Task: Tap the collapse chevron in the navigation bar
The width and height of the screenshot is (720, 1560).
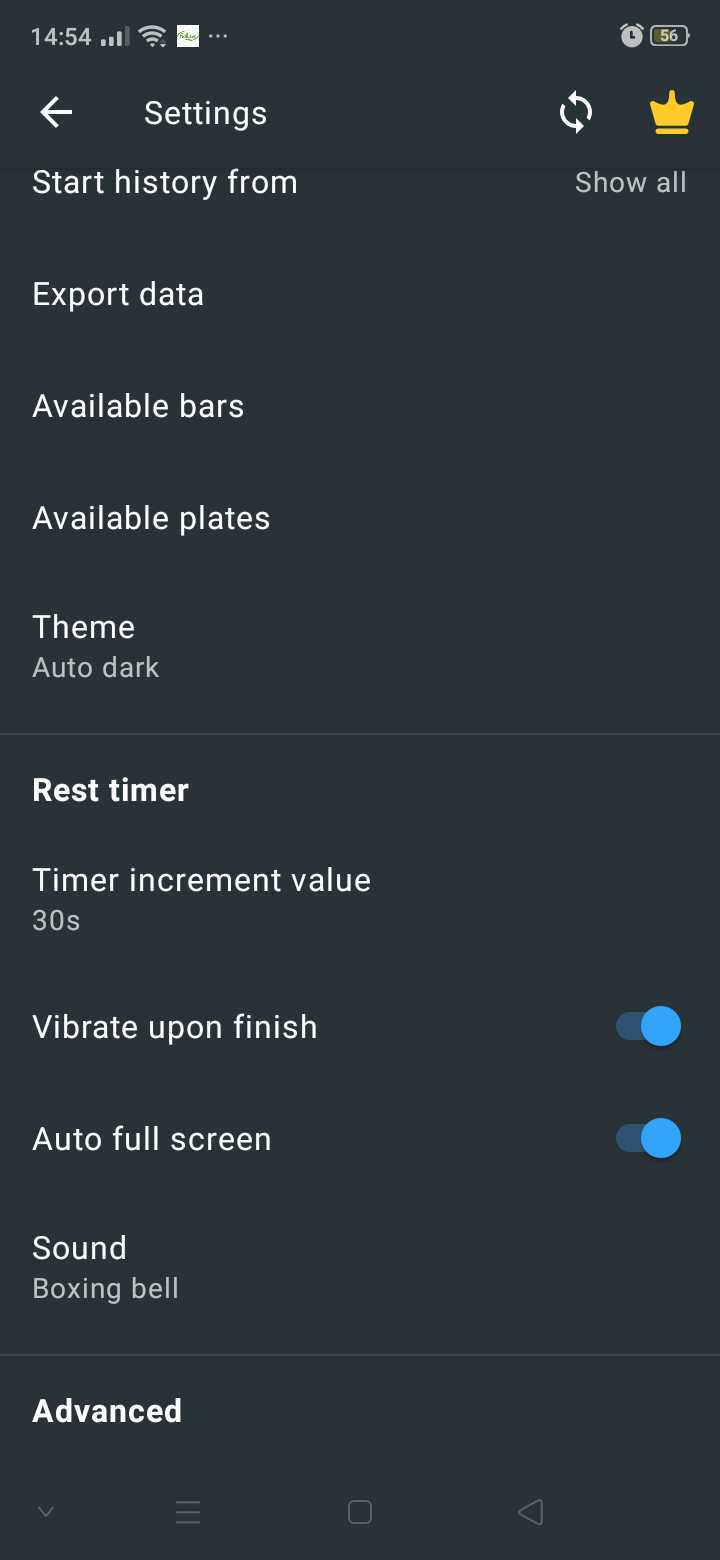Action: click(x=45, y=1512)
